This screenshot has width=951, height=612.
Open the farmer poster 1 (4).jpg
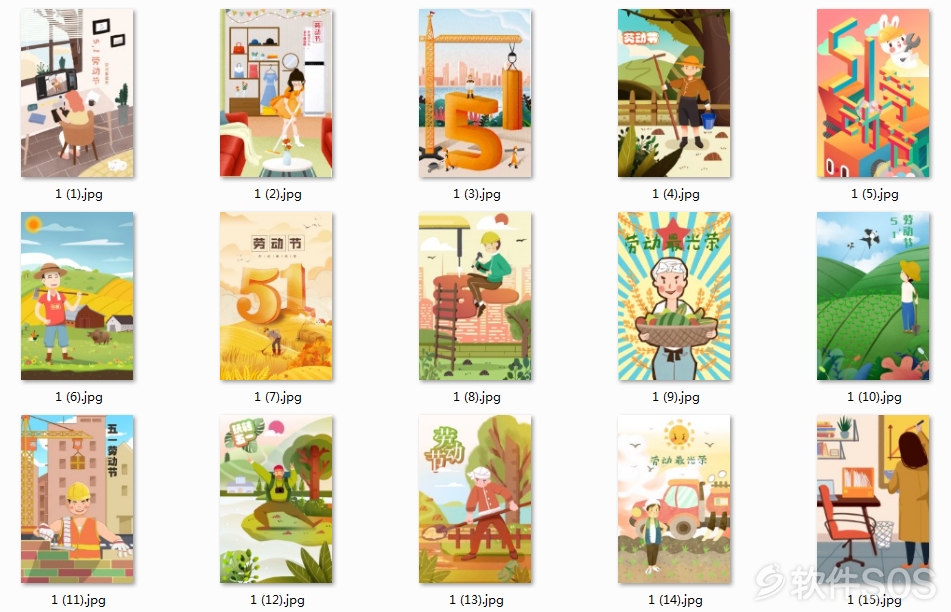pyautogui.click(x=674, y=93)
